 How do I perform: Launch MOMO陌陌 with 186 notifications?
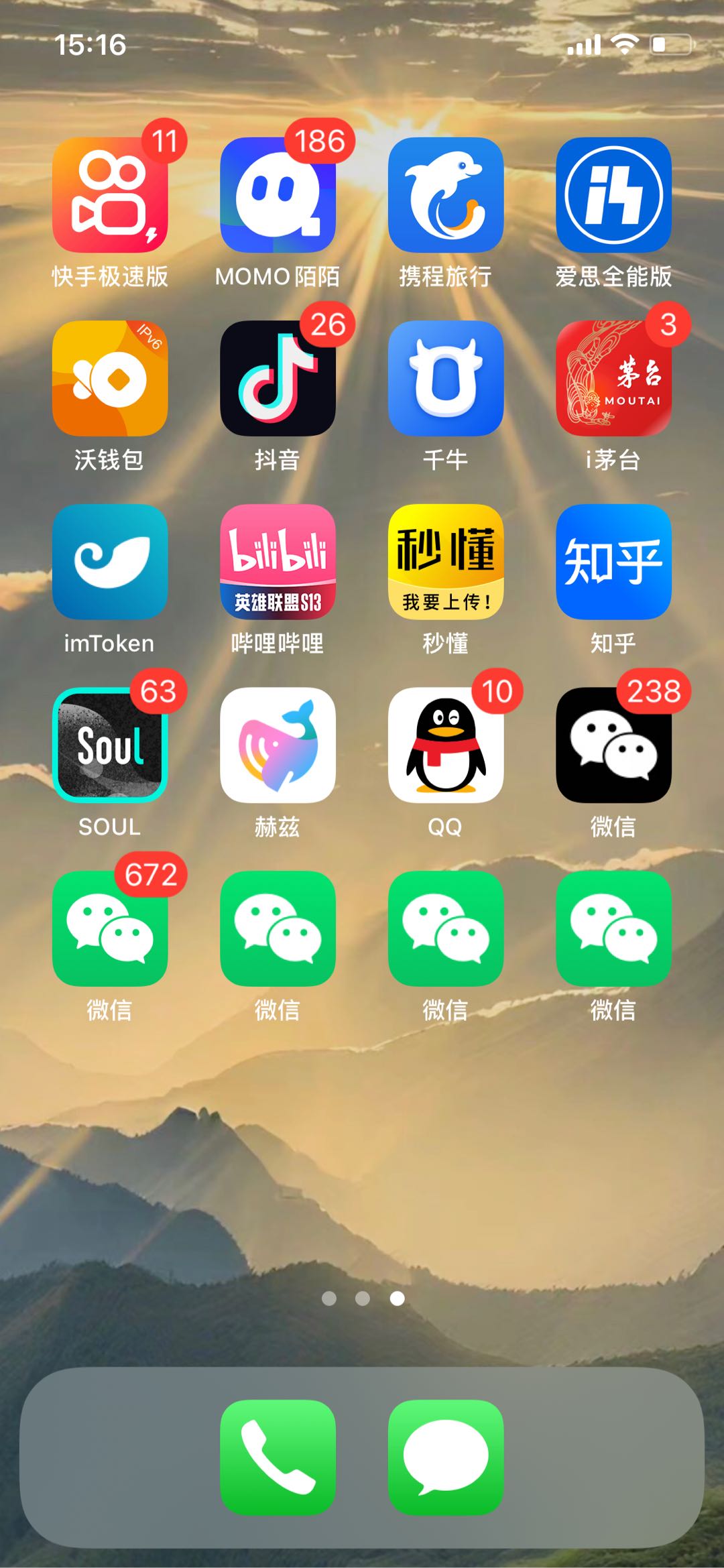[x=278, y=195]
